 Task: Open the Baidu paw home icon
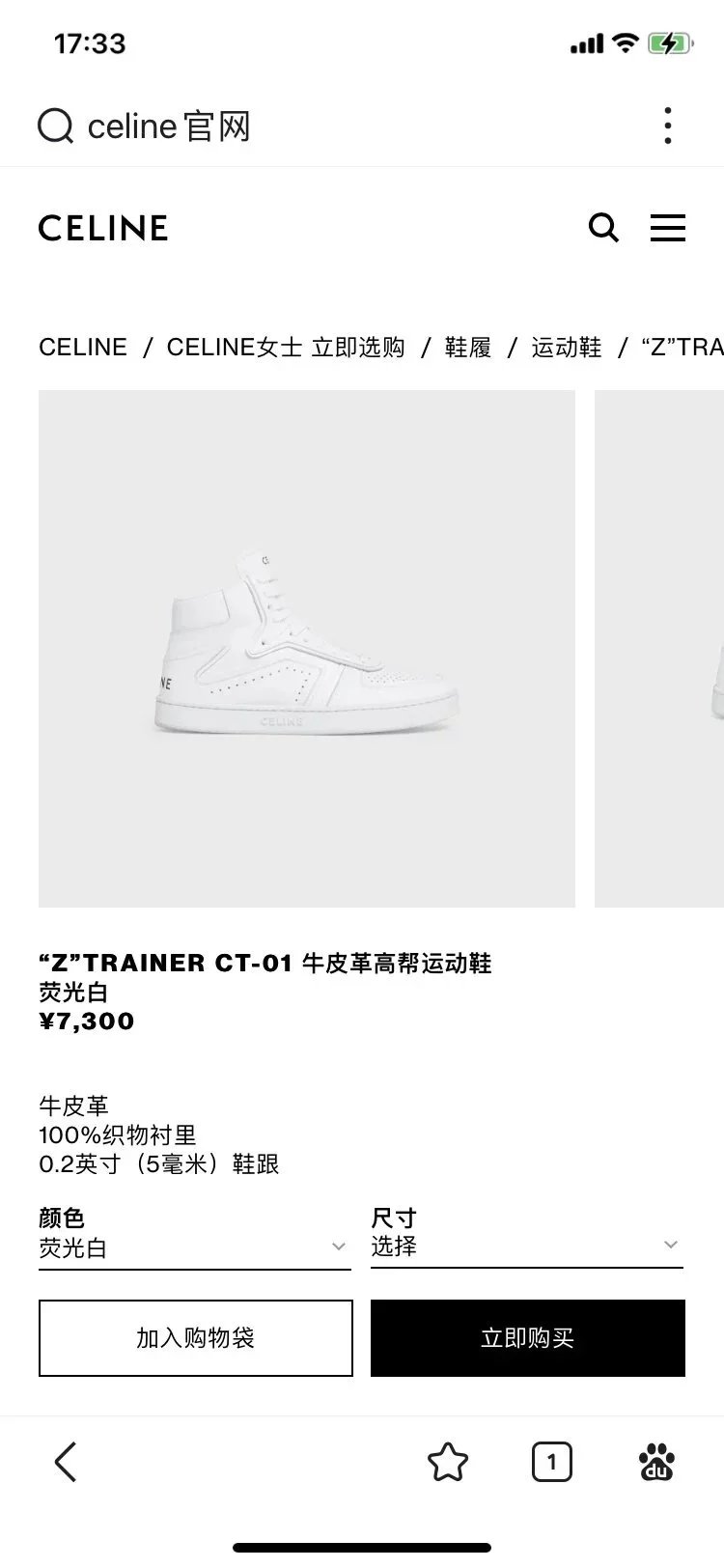click(657, 1462)
